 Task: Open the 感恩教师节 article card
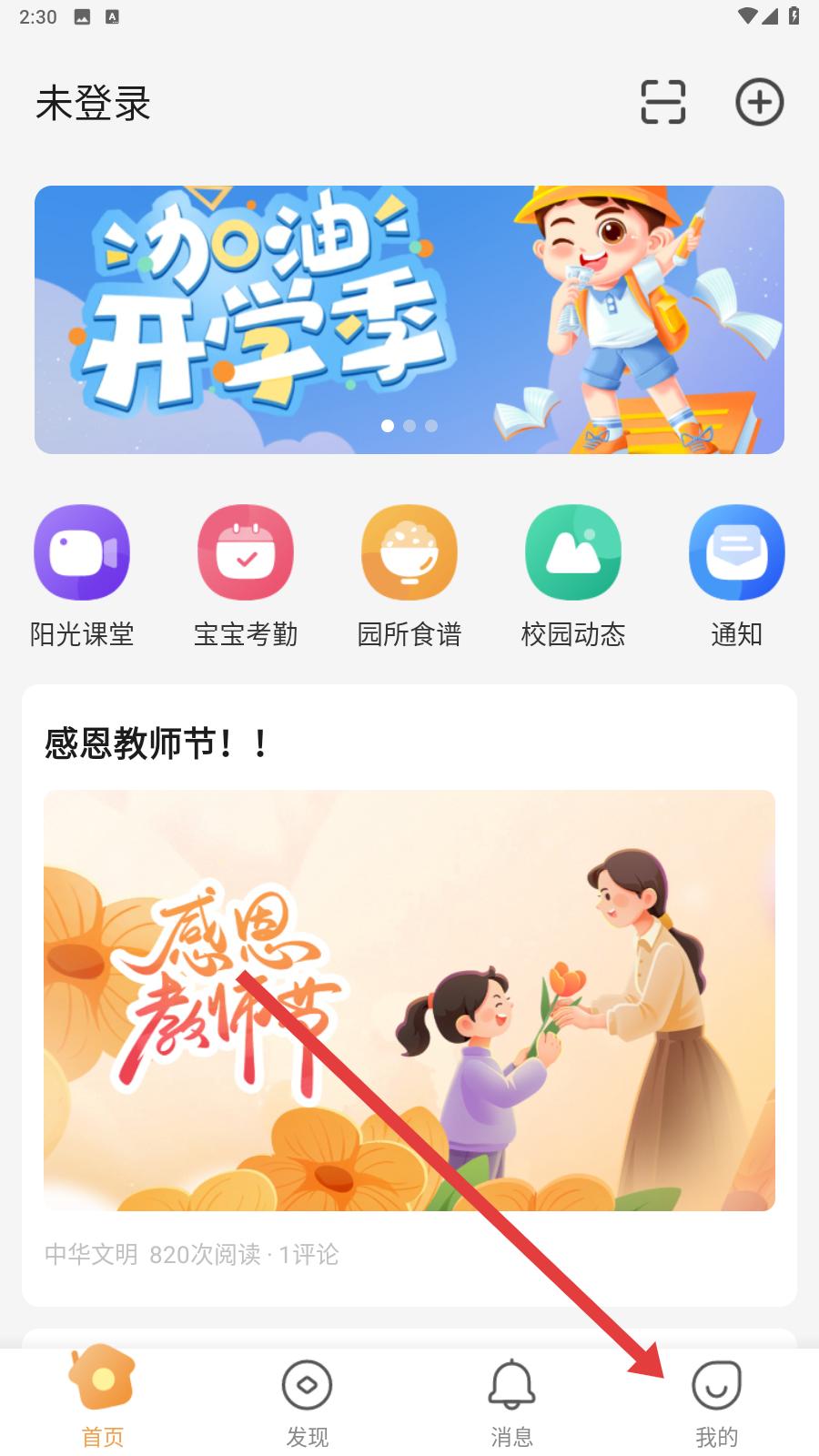coord(409,999)
